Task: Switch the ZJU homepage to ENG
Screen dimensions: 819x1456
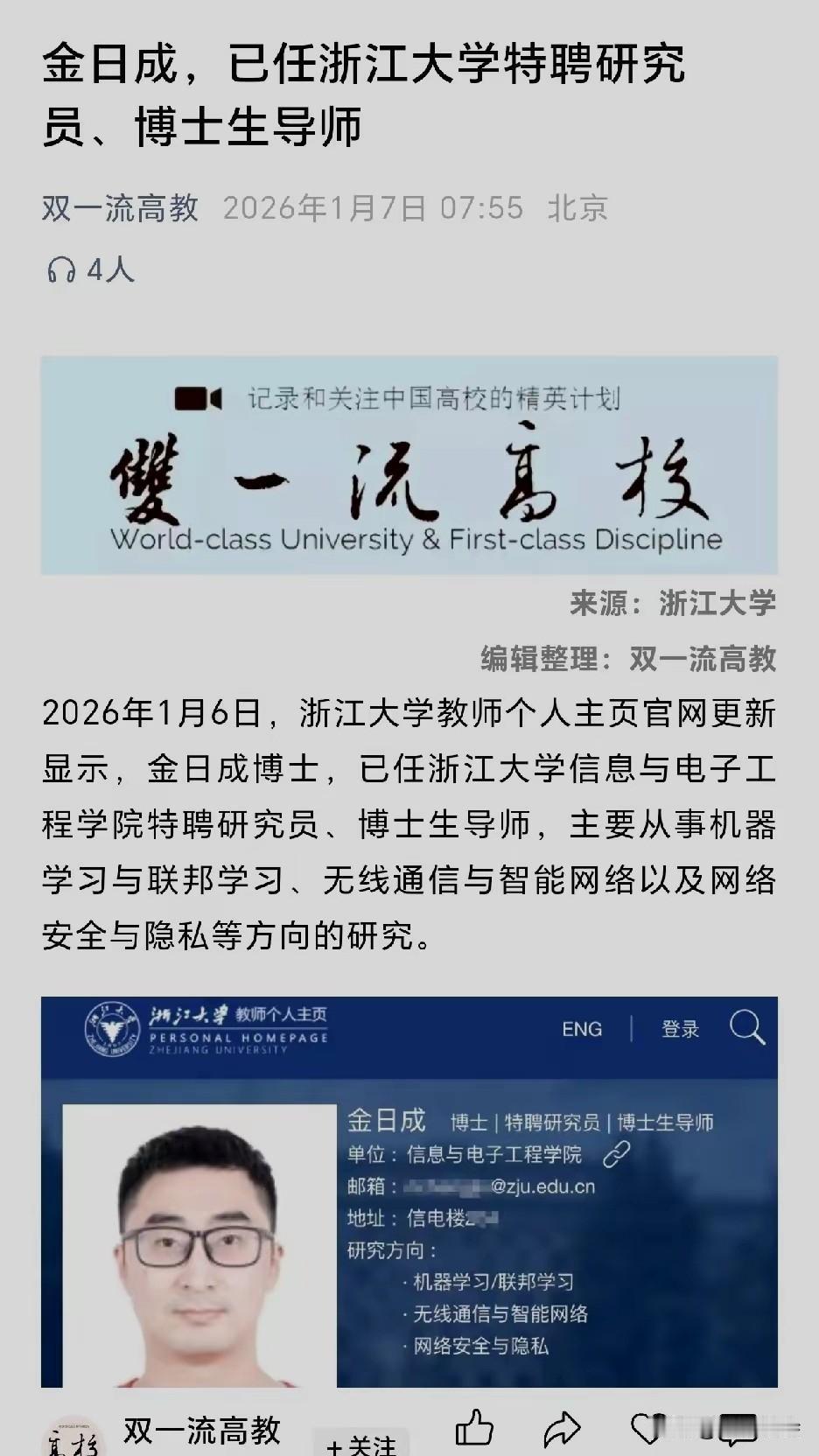Action: click(x=582, y=1029)
